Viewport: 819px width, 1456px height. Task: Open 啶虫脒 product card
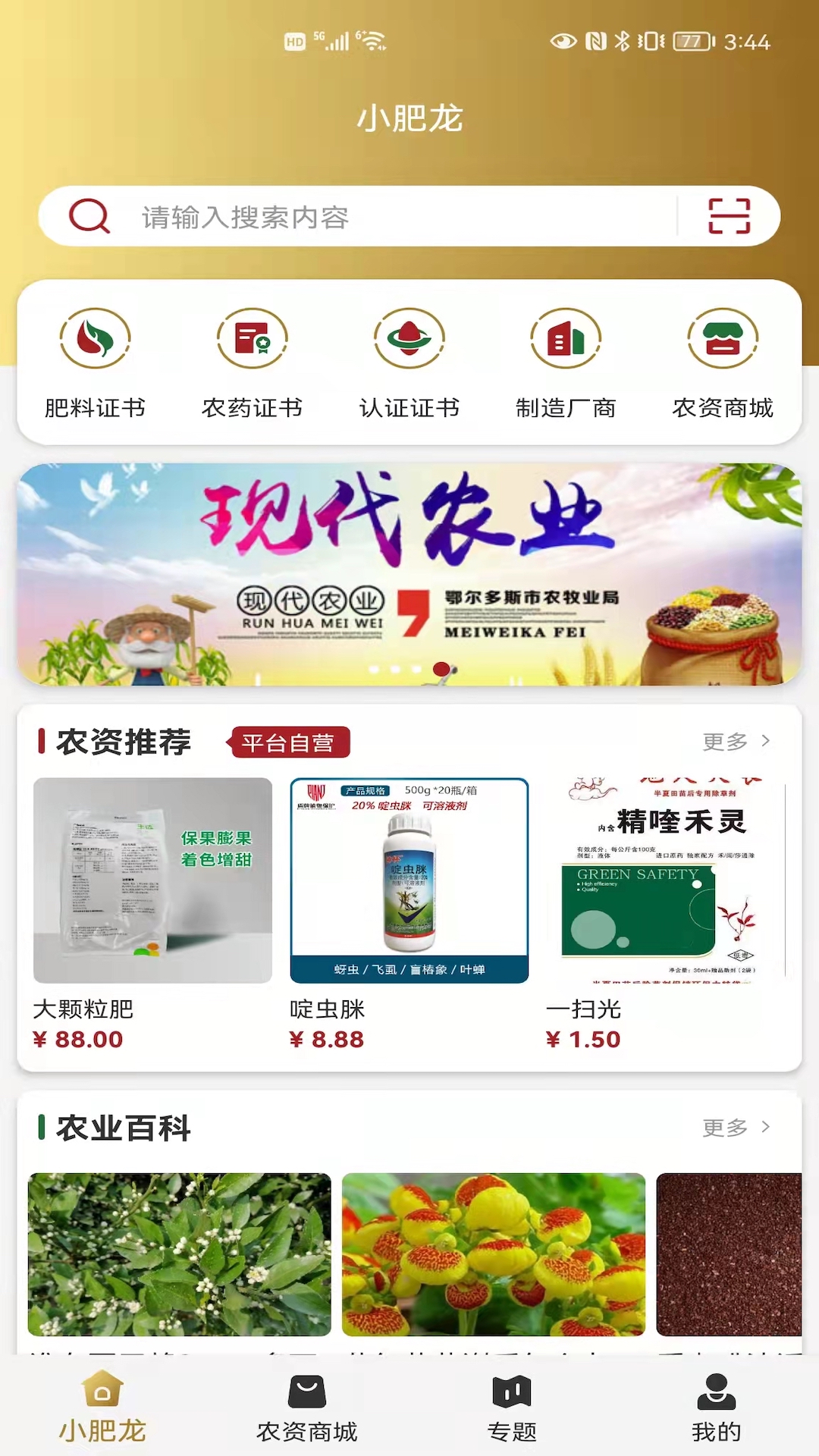[409, 914]
